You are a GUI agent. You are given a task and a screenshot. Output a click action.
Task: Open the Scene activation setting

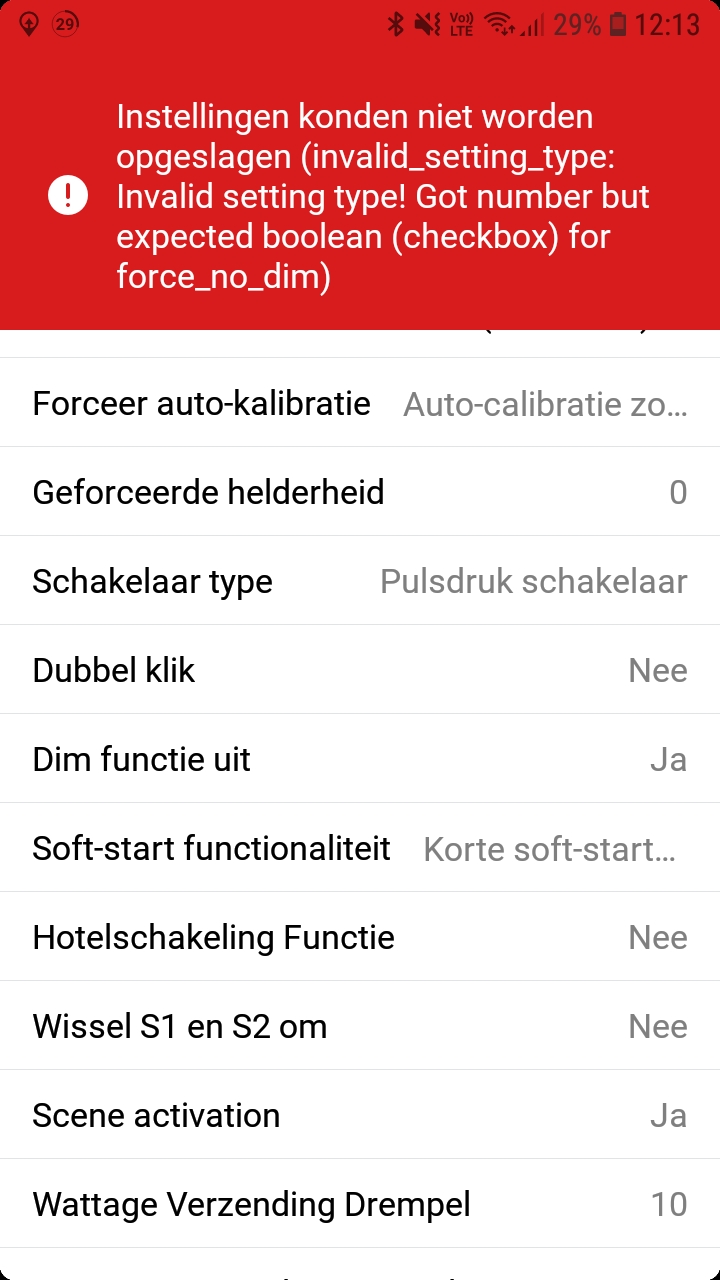[360, 1115]
